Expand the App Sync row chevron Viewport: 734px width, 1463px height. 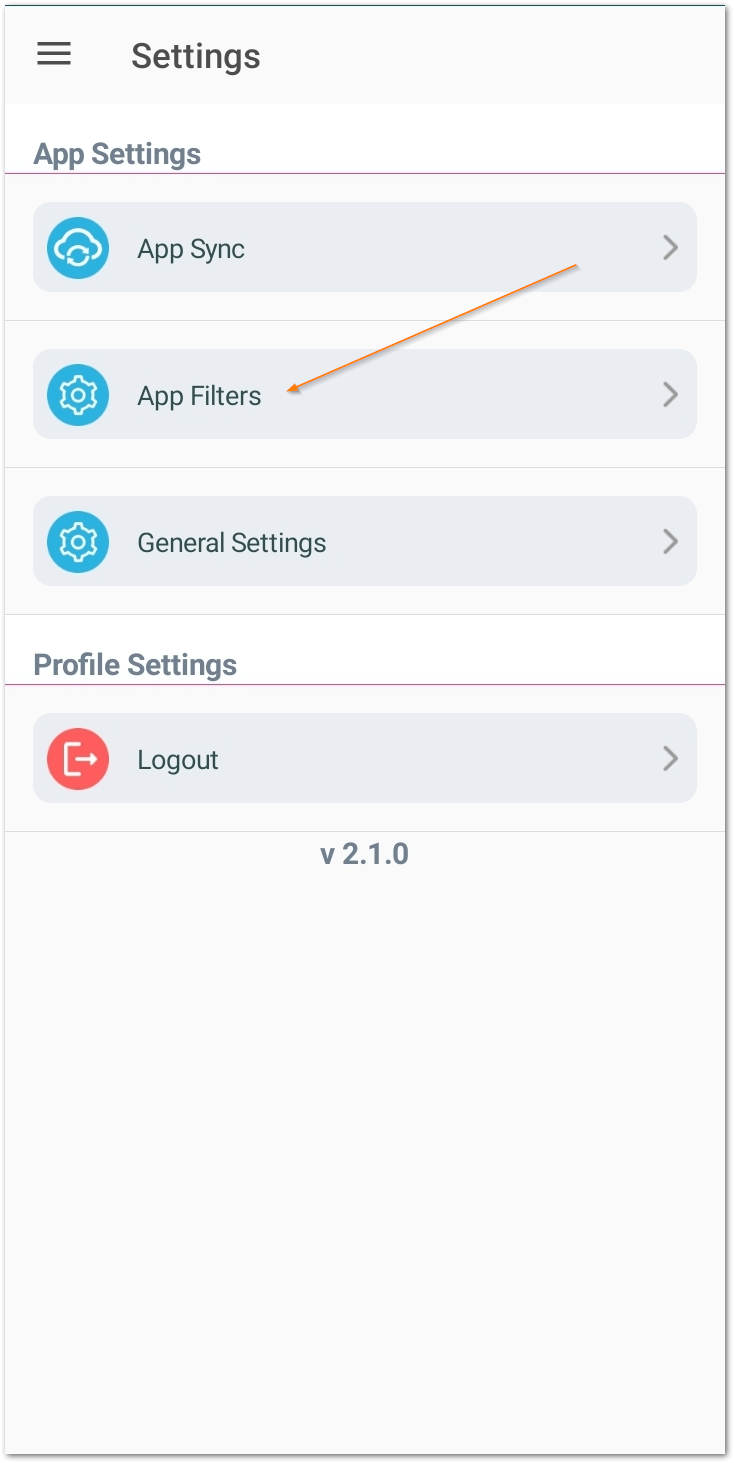click(671, 247)
